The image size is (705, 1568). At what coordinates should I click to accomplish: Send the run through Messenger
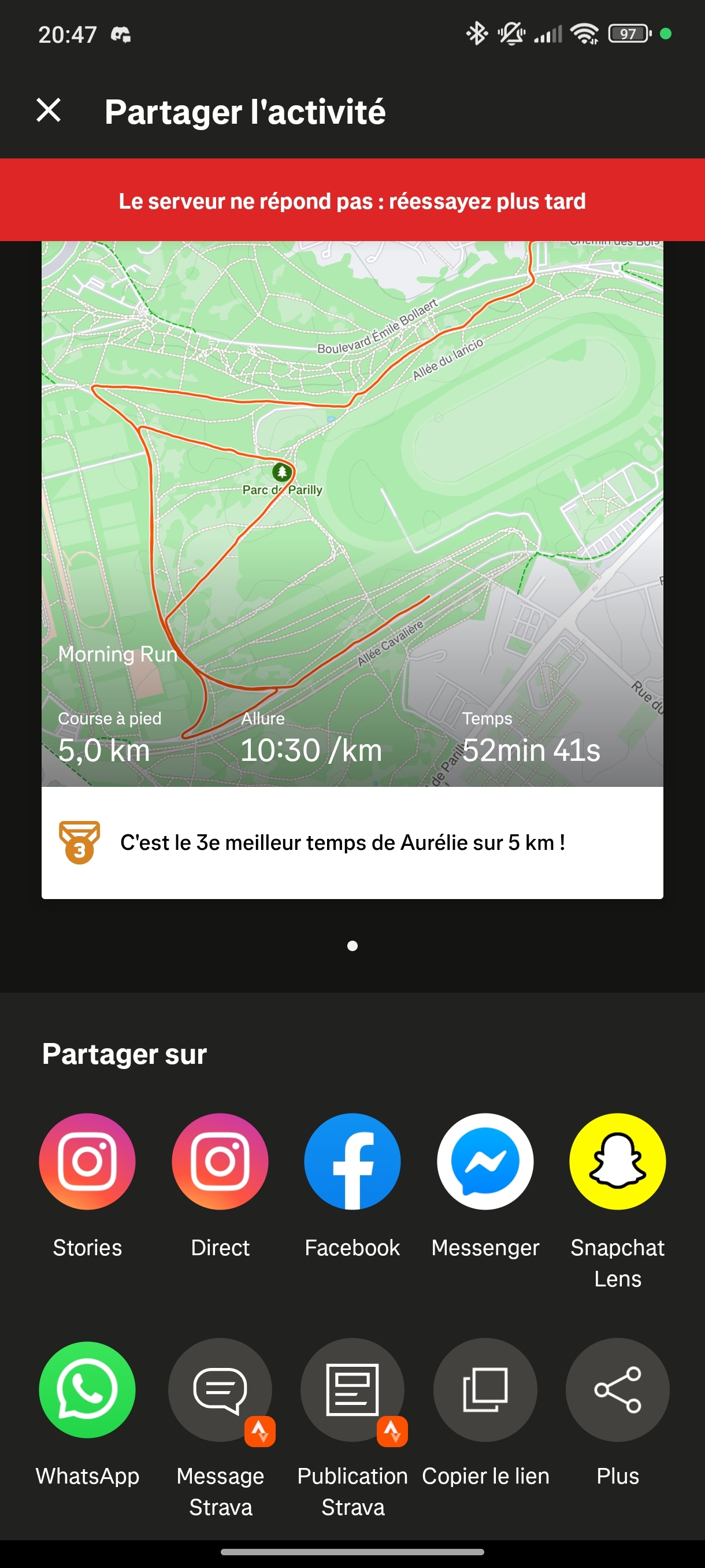point(485,1162)
